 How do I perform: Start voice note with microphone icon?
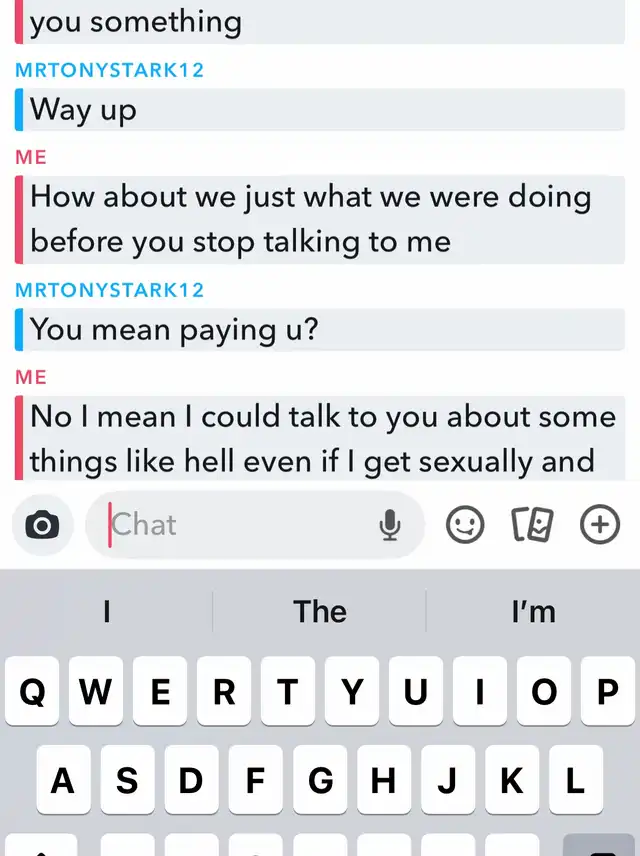coord(391,525)
